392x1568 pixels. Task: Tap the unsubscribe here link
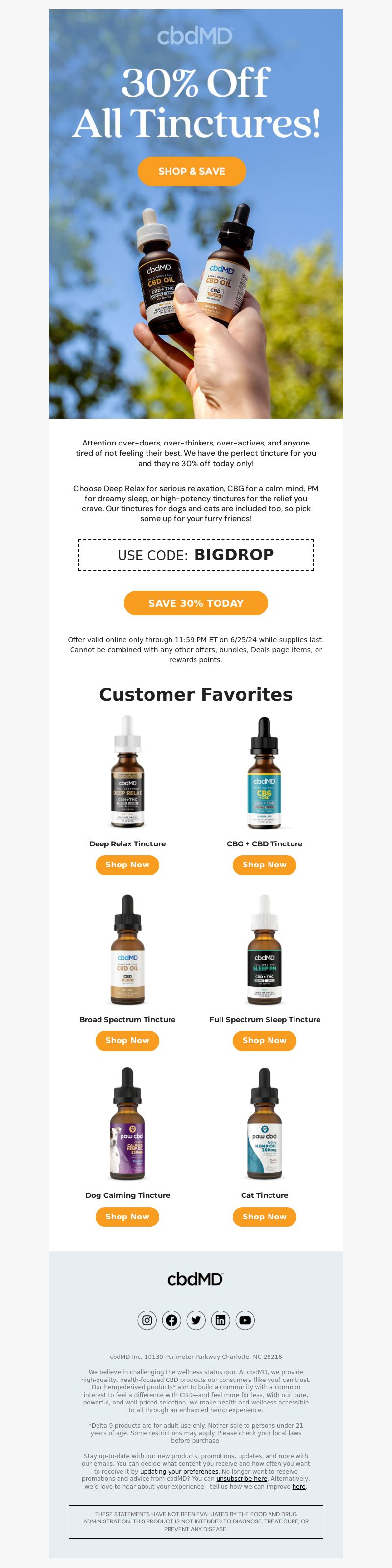tap(242, 1478)
